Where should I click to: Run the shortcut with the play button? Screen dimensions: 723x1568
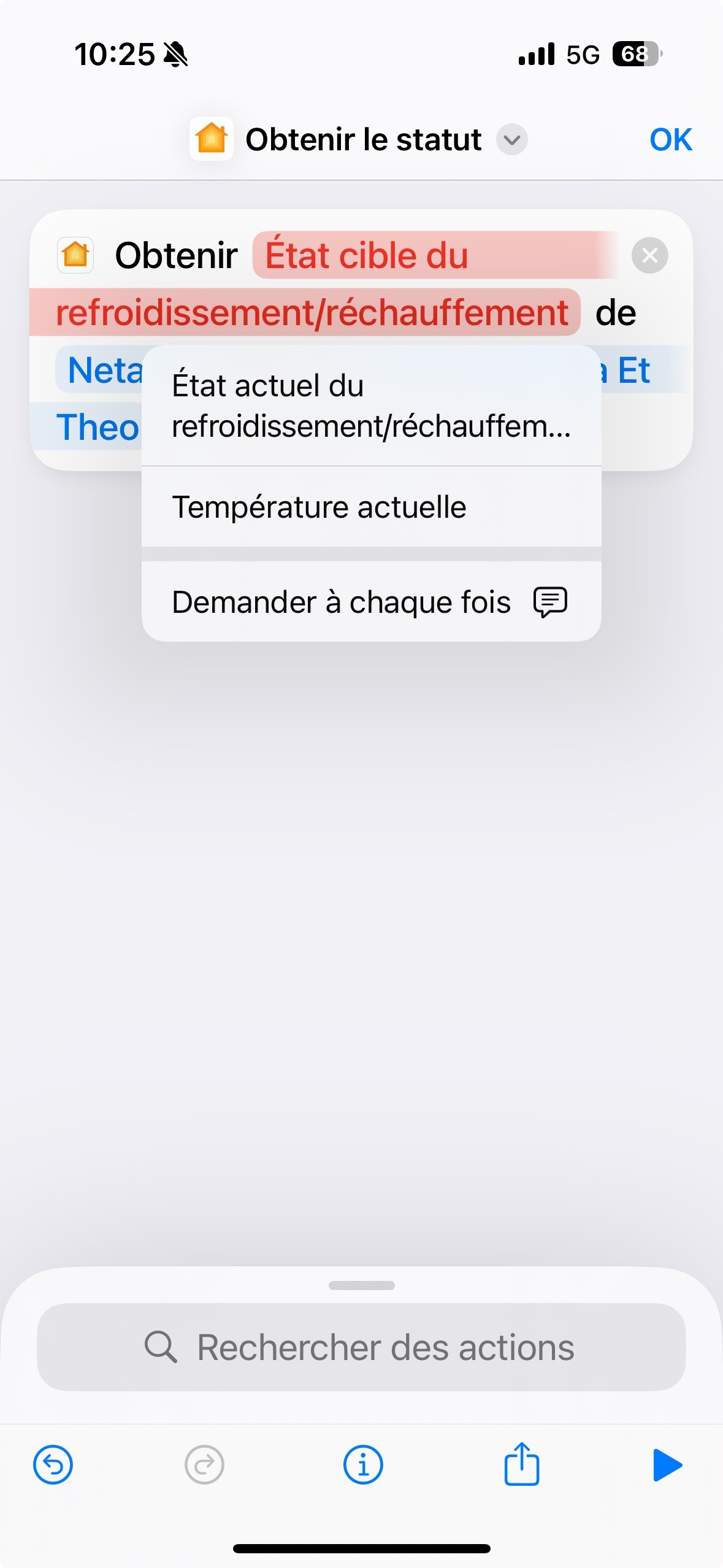click(668, 1465)
